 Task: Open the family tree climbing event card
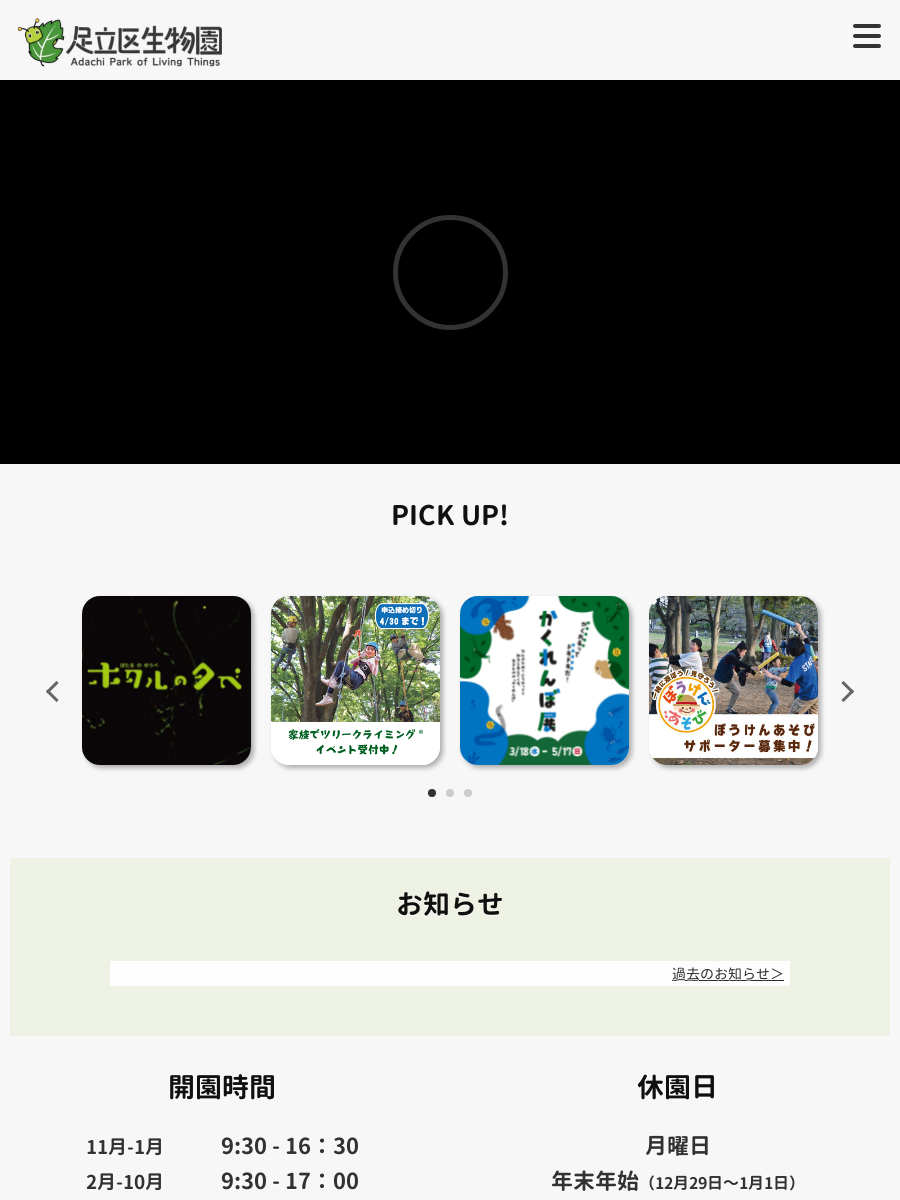click(x=355, y=680)
